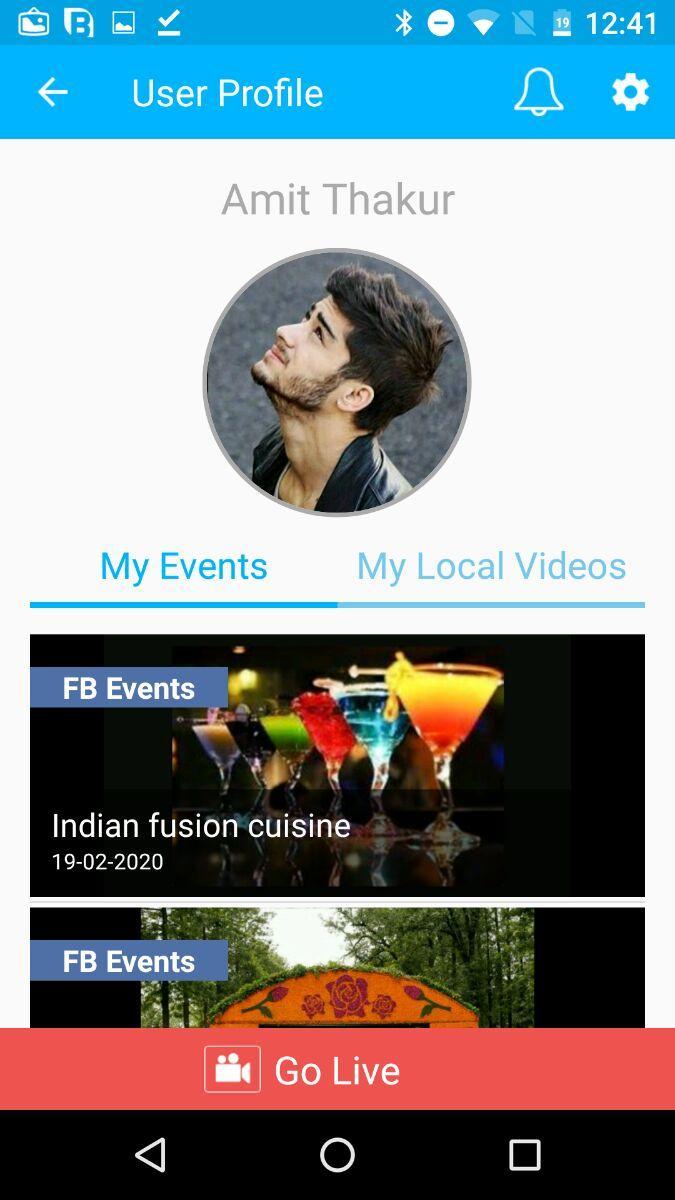
Task: Tap Amit Thakur's profile picture
Action: (x=337, y=383)
